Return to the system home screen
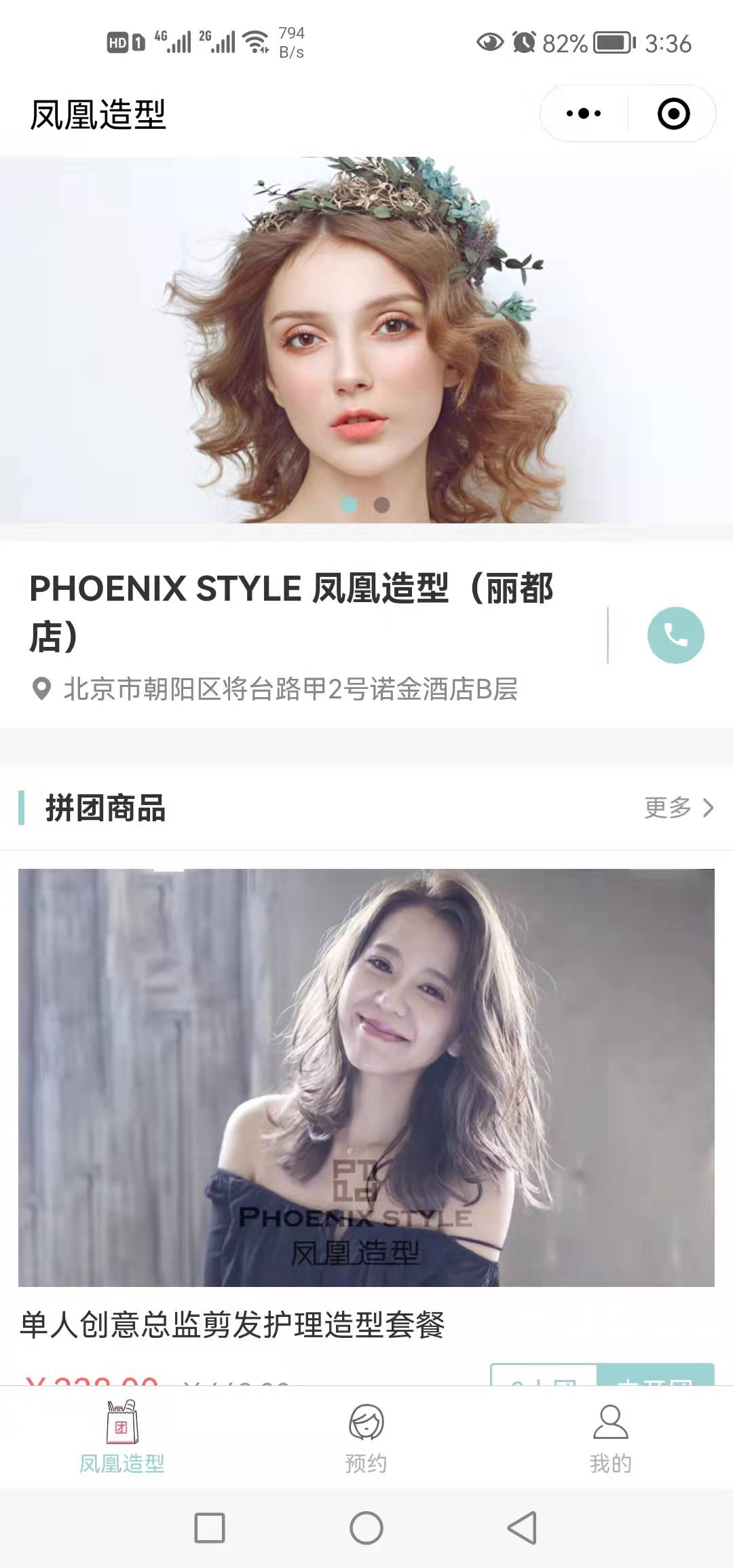 [x=366, y=1529]
